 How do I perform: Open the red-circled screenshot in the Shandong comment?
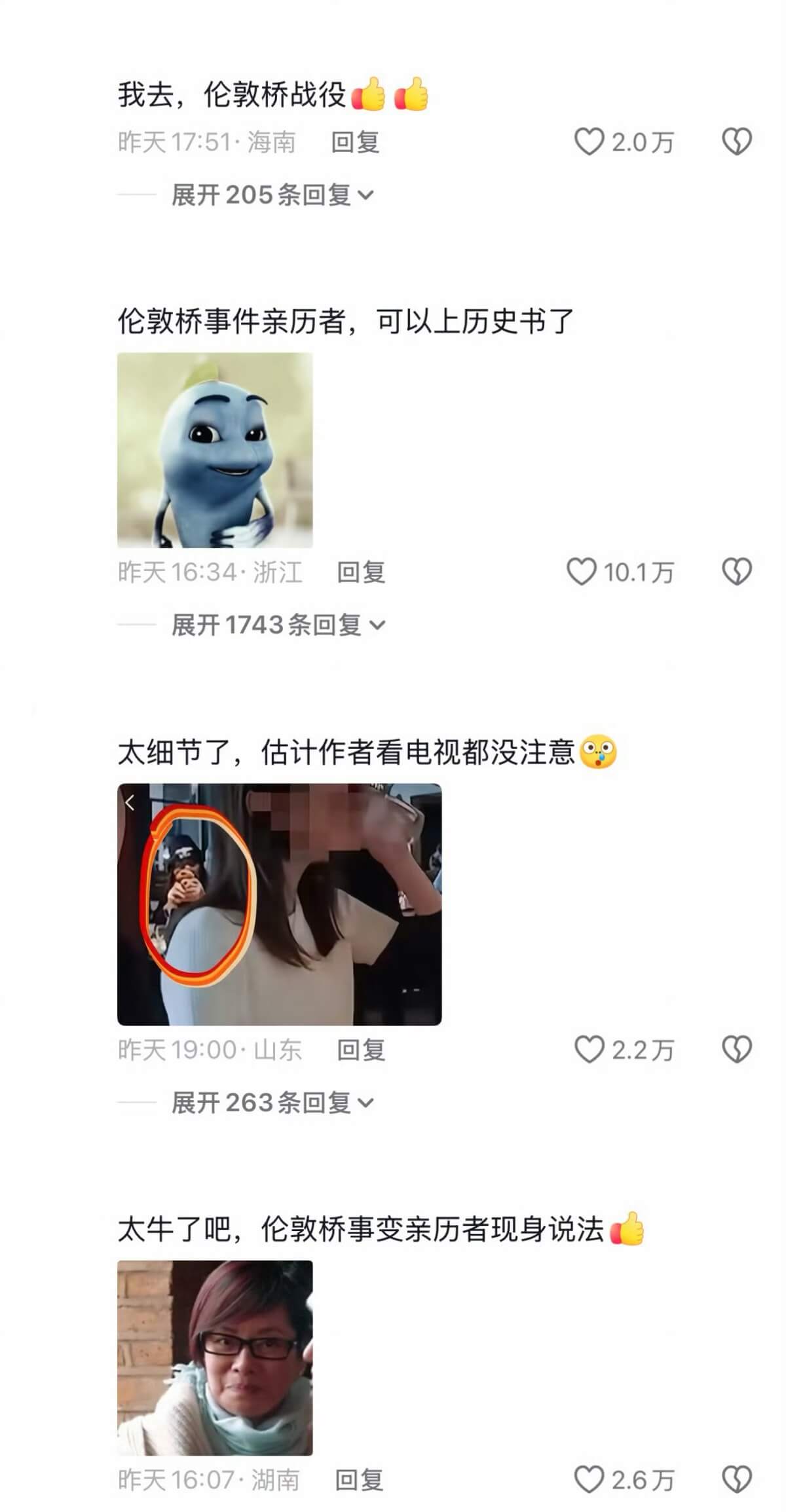point(280,904)
